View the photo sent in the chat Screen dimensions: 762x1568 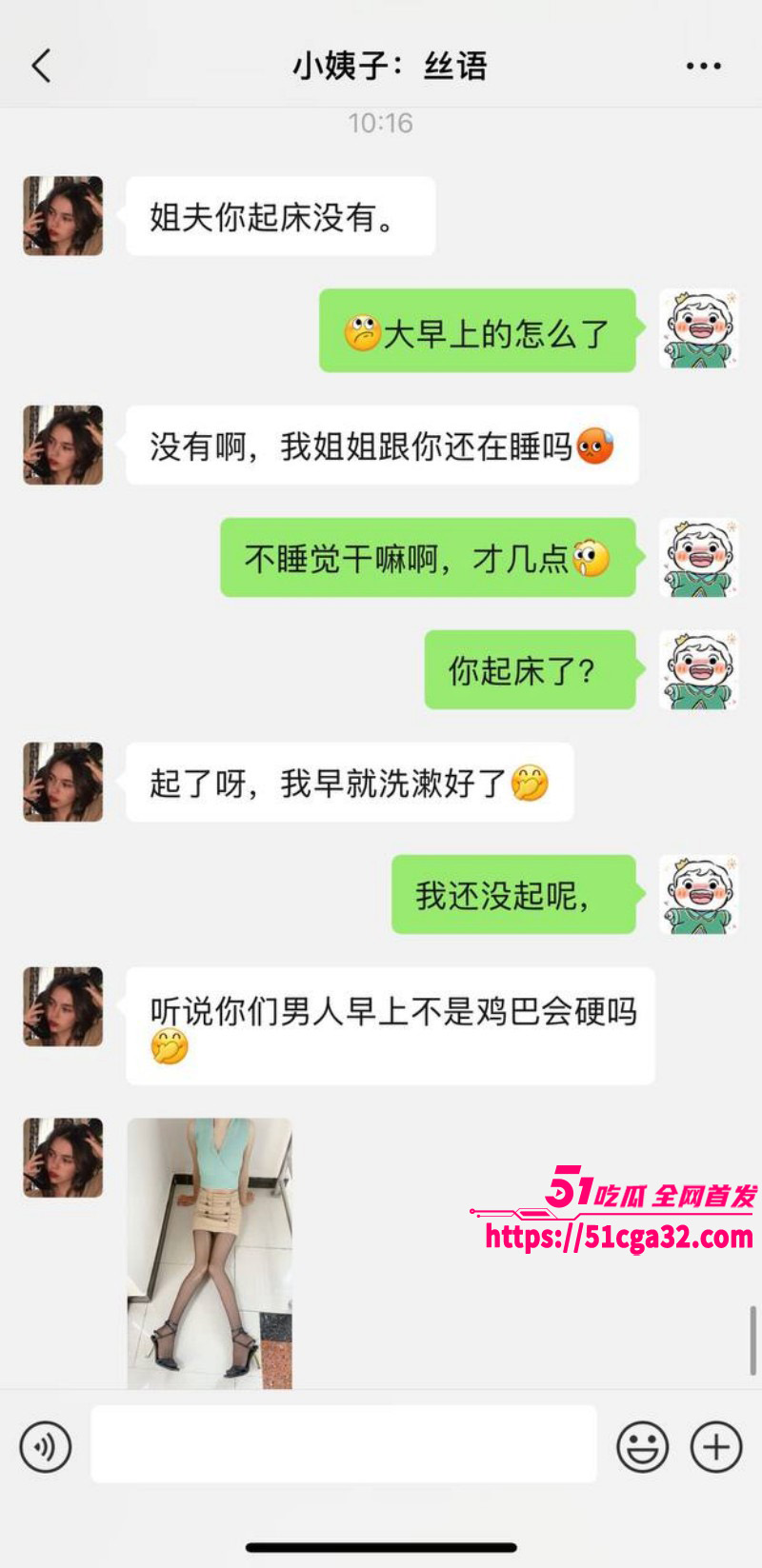coord(210,1252)
